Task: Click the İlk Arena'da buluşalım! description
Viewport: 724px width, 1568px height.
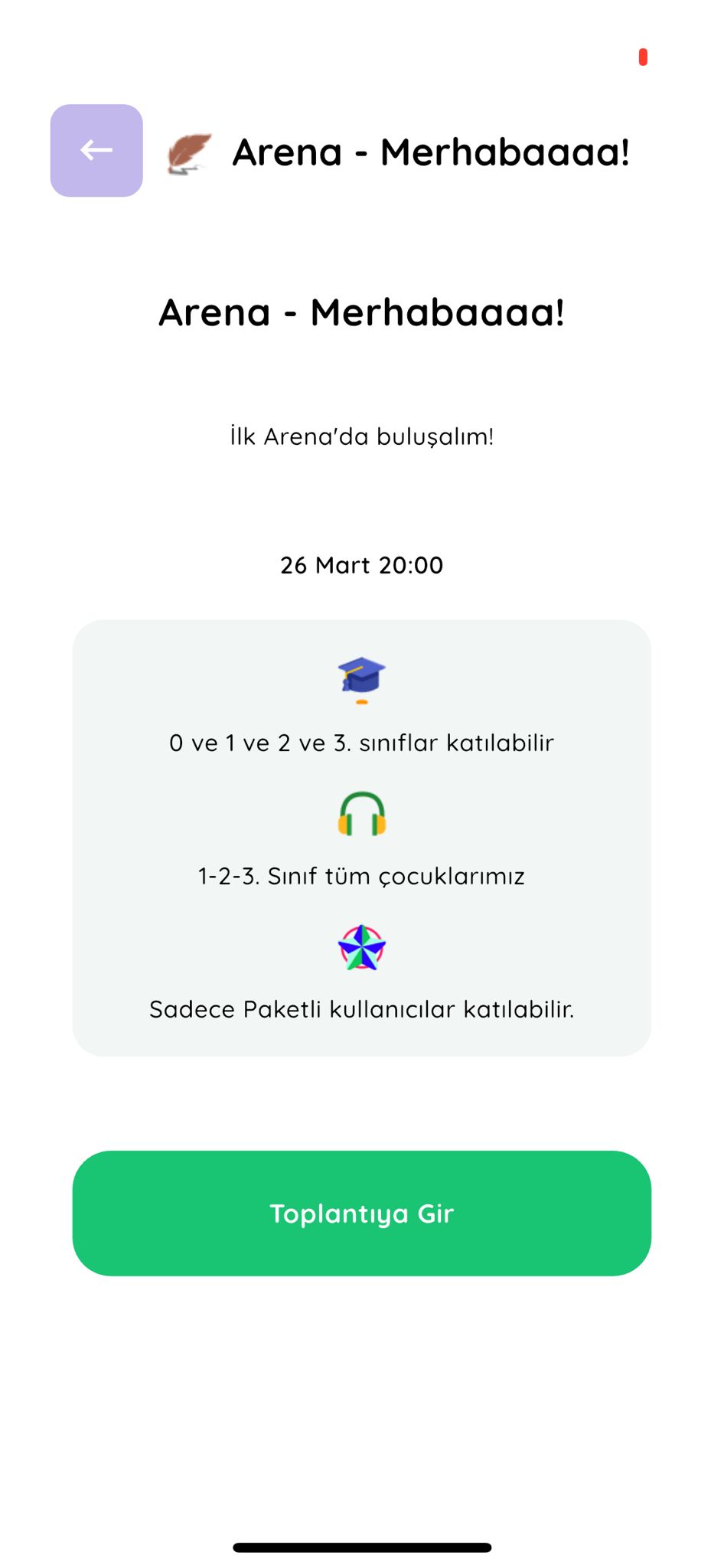Action: coord(362,436)
